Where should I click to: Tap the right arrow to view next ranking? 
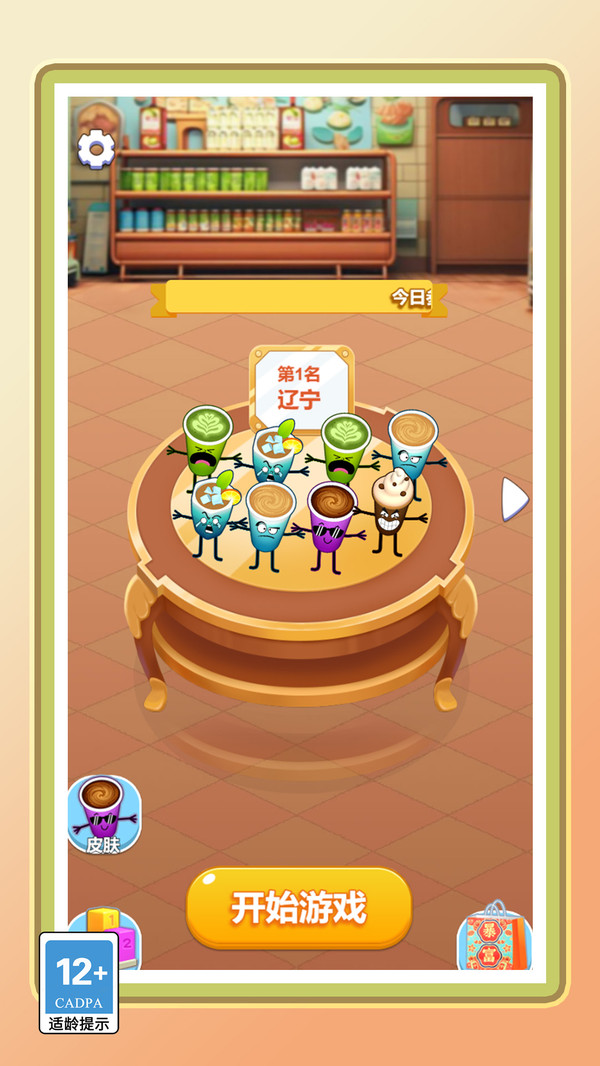point(514,500)
